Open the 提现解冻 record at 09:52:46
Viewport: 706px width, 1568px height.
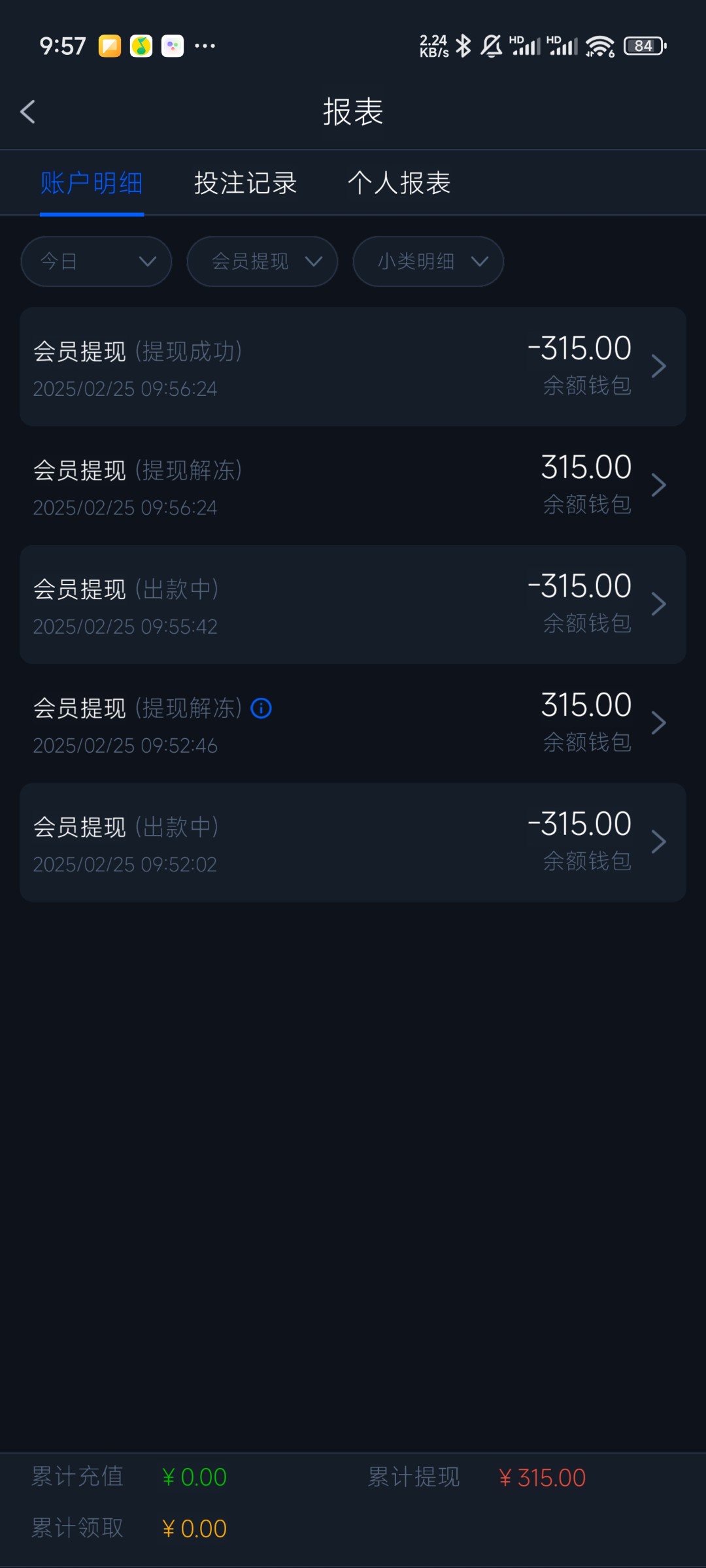(392, 723)
